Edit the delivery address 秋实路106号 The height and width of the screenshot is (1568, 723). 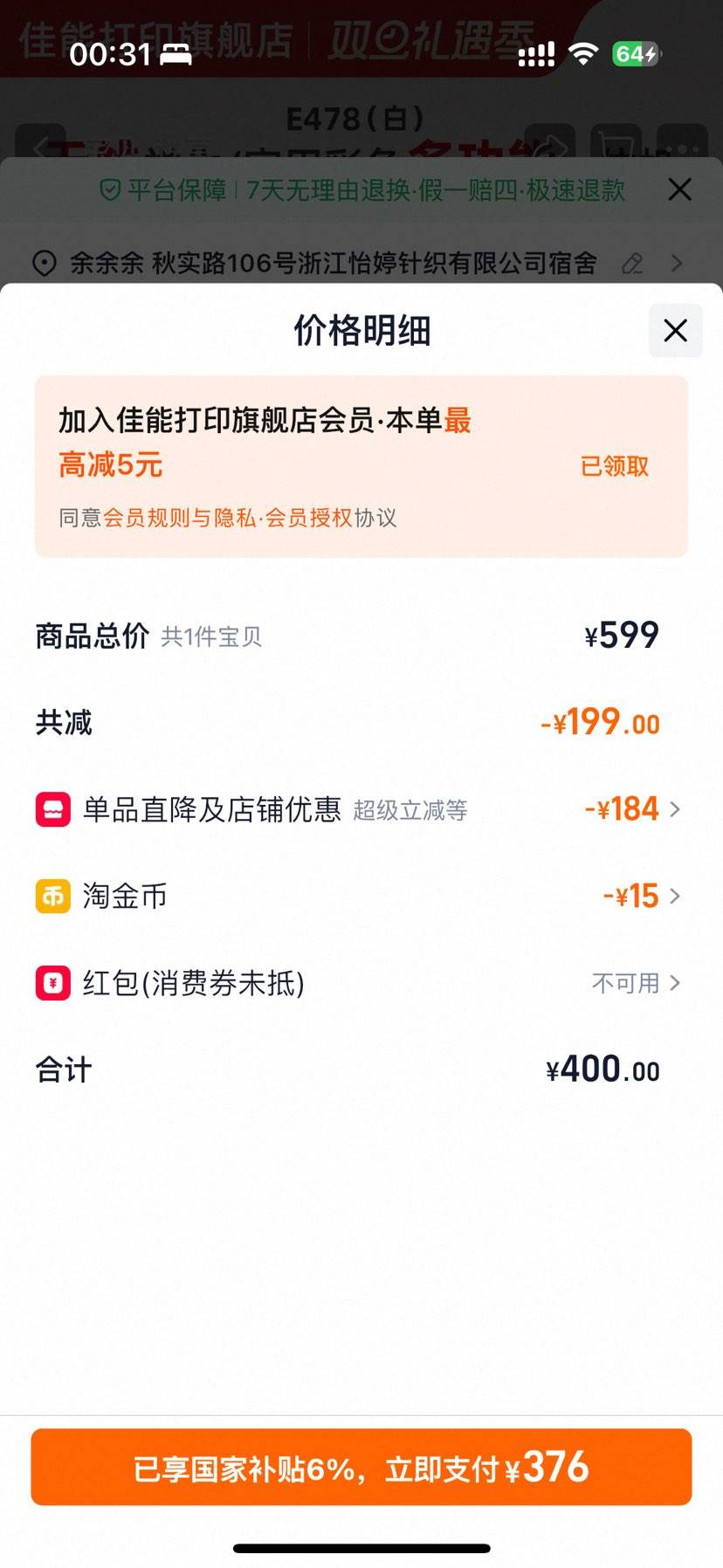(x=632, y=263)
